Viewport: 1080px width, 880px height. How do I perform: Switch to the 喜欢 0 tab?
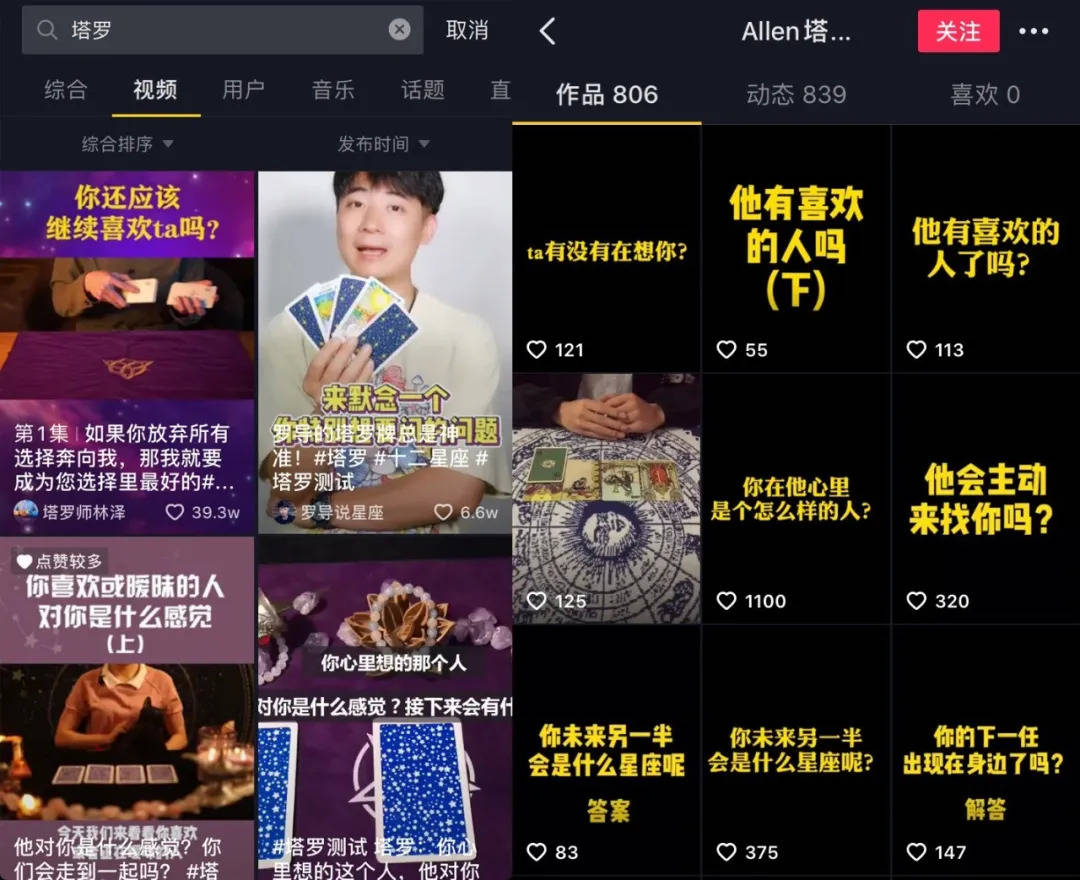point(985,95)
